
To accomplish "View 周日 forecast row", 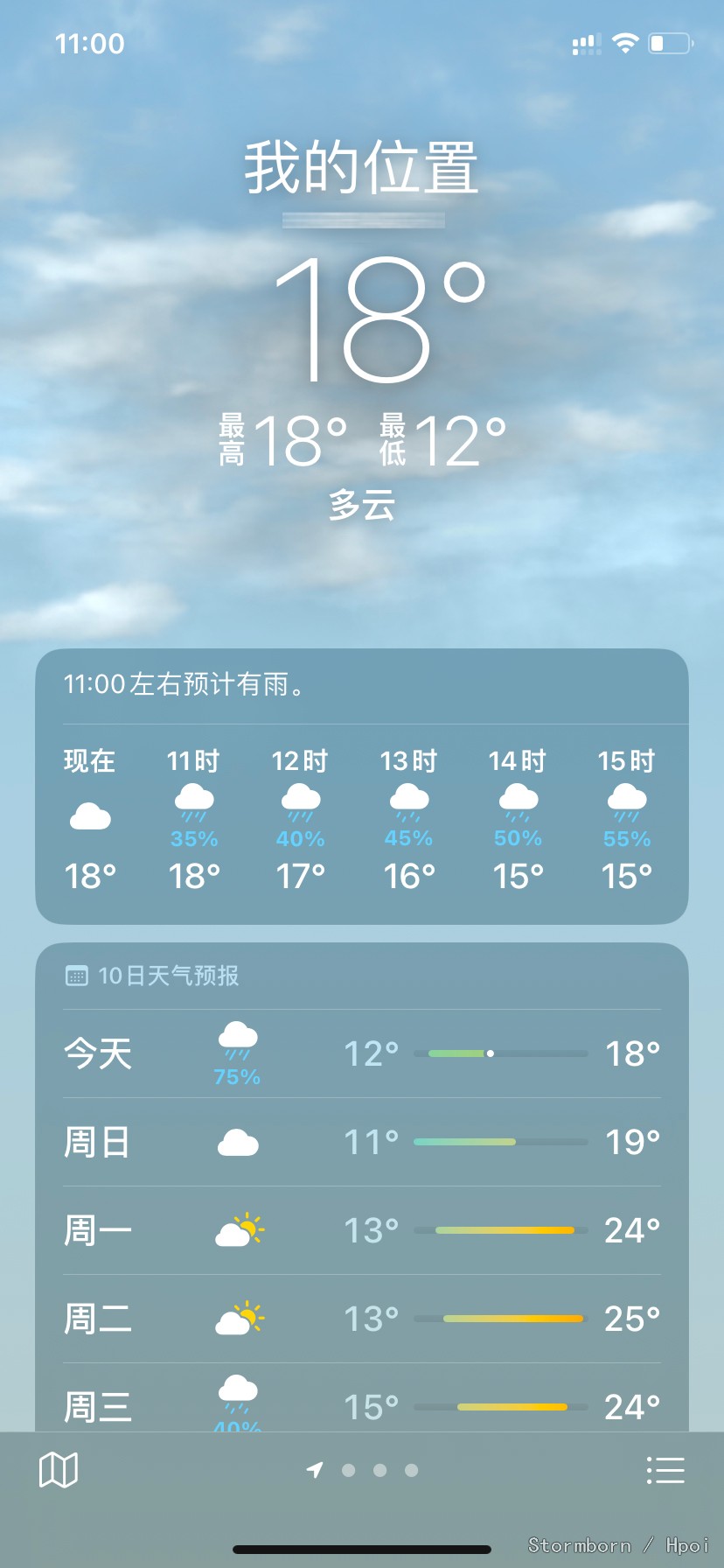I will [362, 1142].
